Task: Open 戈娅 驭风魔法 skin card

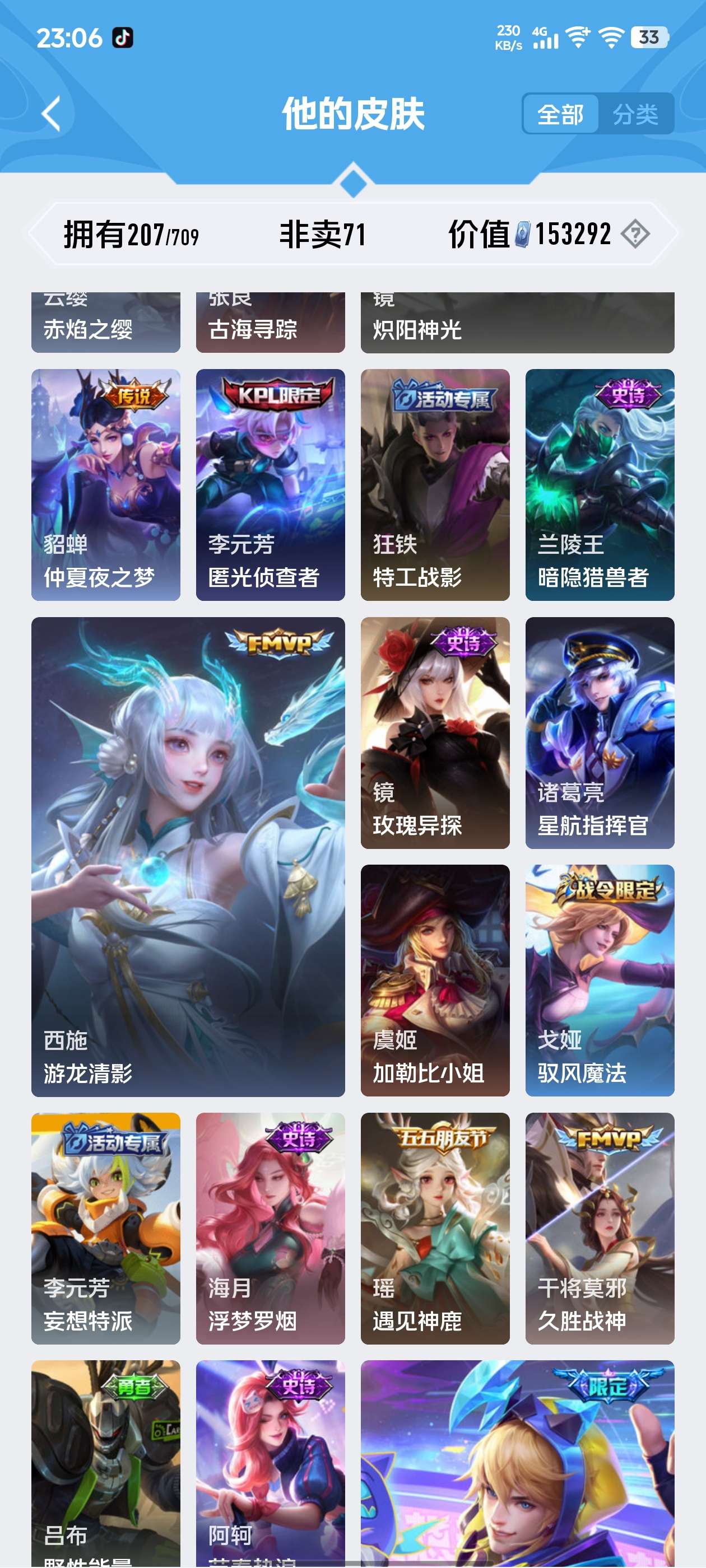Action: coord(600,981)
